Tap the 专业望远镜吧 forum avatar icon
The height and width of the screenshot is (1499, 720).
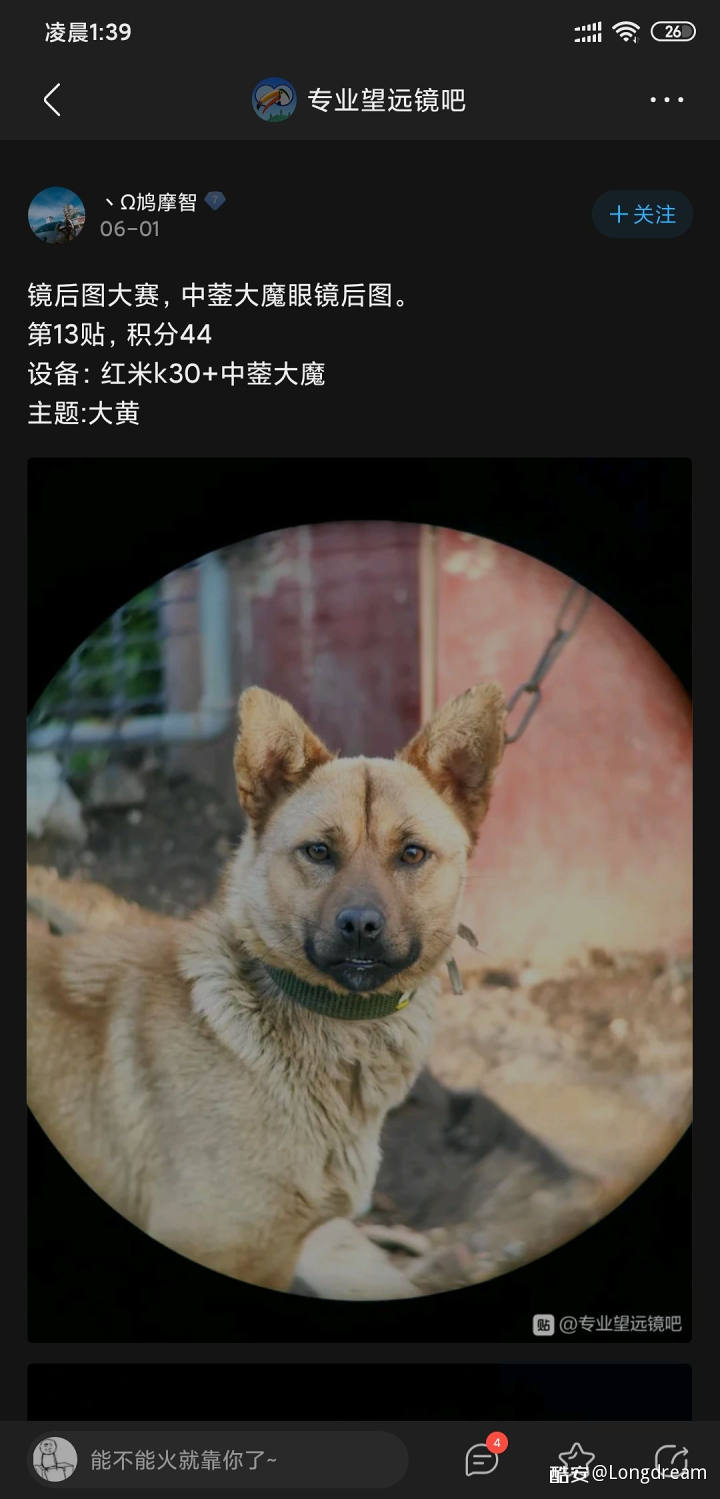[273, 99]
